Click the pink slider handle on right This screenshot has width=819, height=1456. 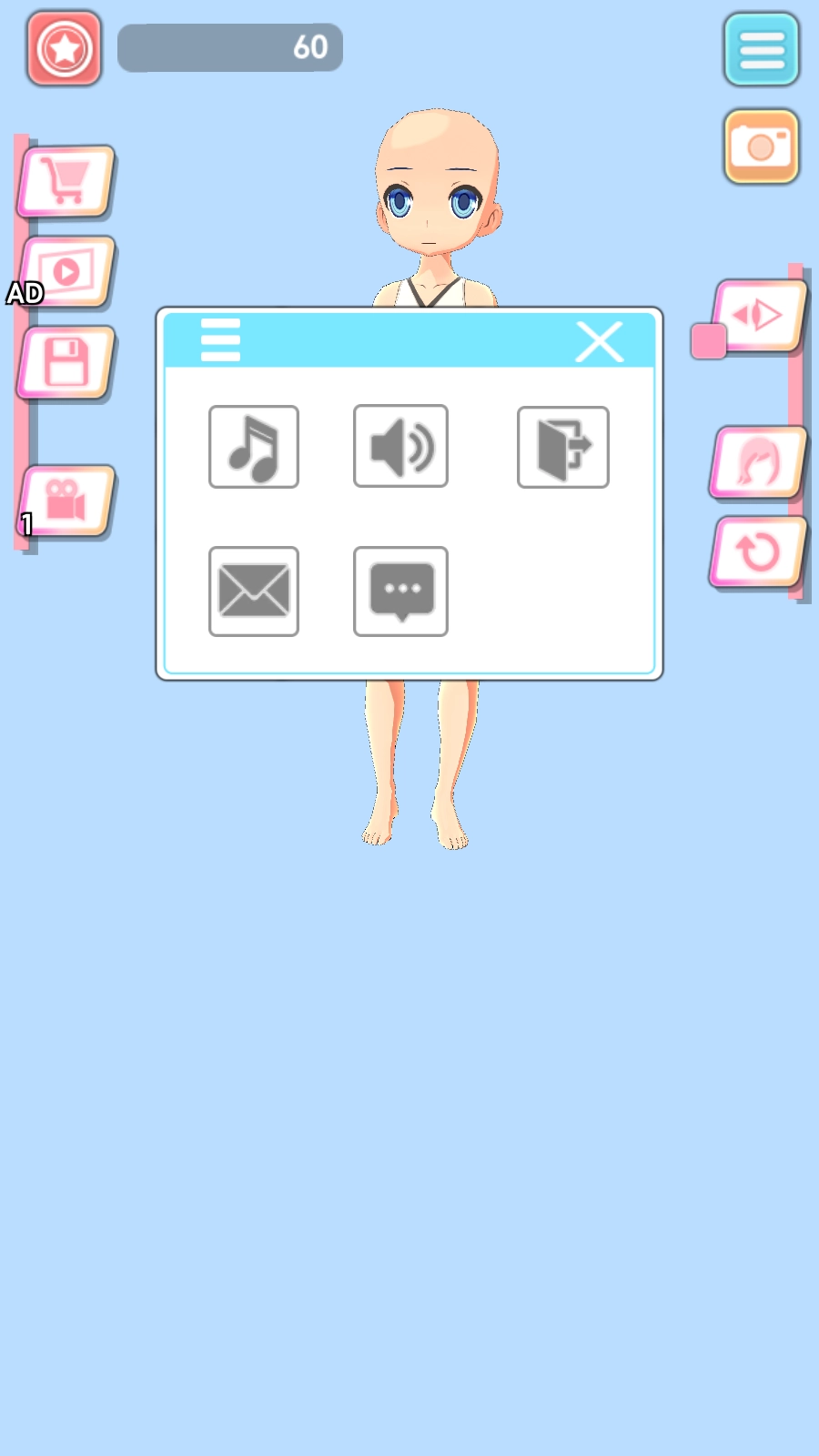point(711,343)
